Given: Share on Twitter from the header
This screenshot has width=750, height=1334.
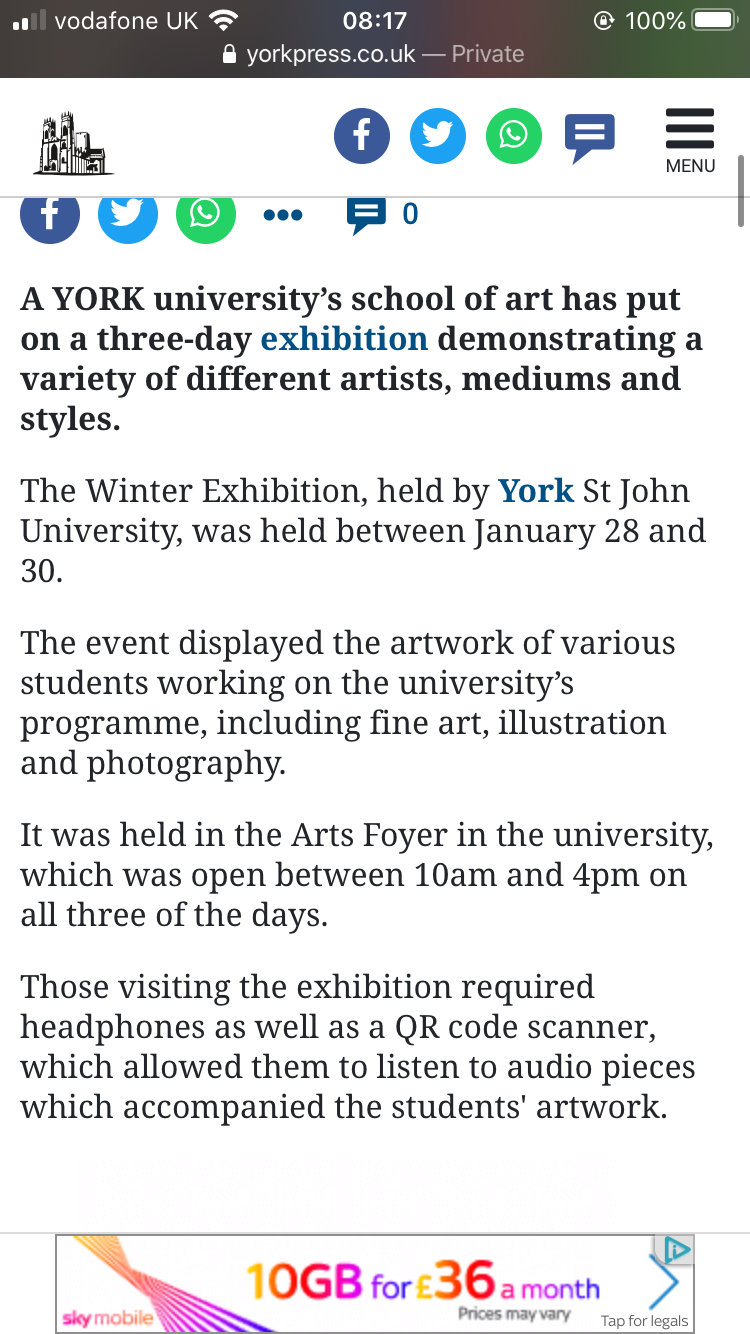Looking at the screenshot, I should (x=438, y=135).
